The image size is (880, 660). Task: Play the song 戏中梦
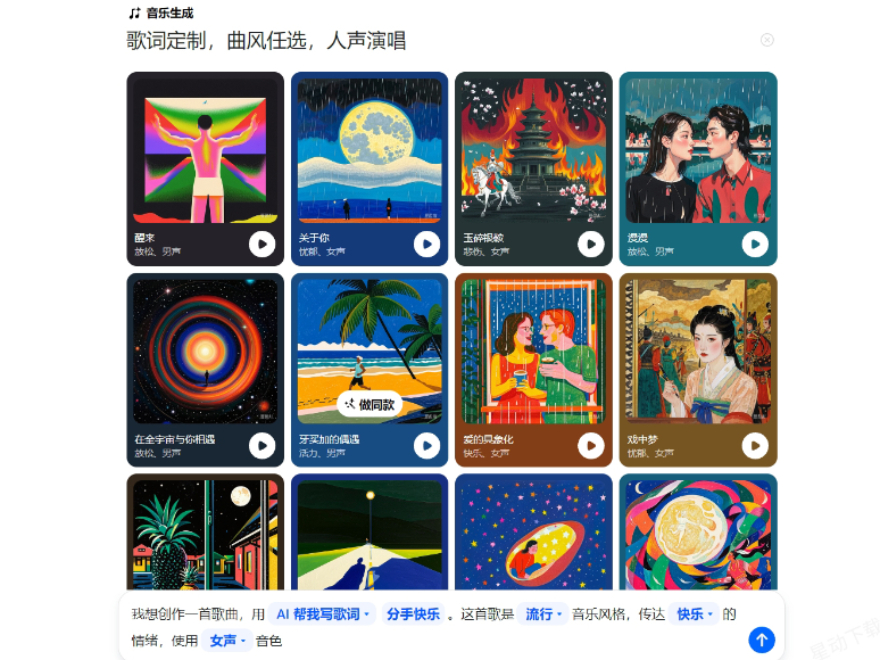(754, 446)
